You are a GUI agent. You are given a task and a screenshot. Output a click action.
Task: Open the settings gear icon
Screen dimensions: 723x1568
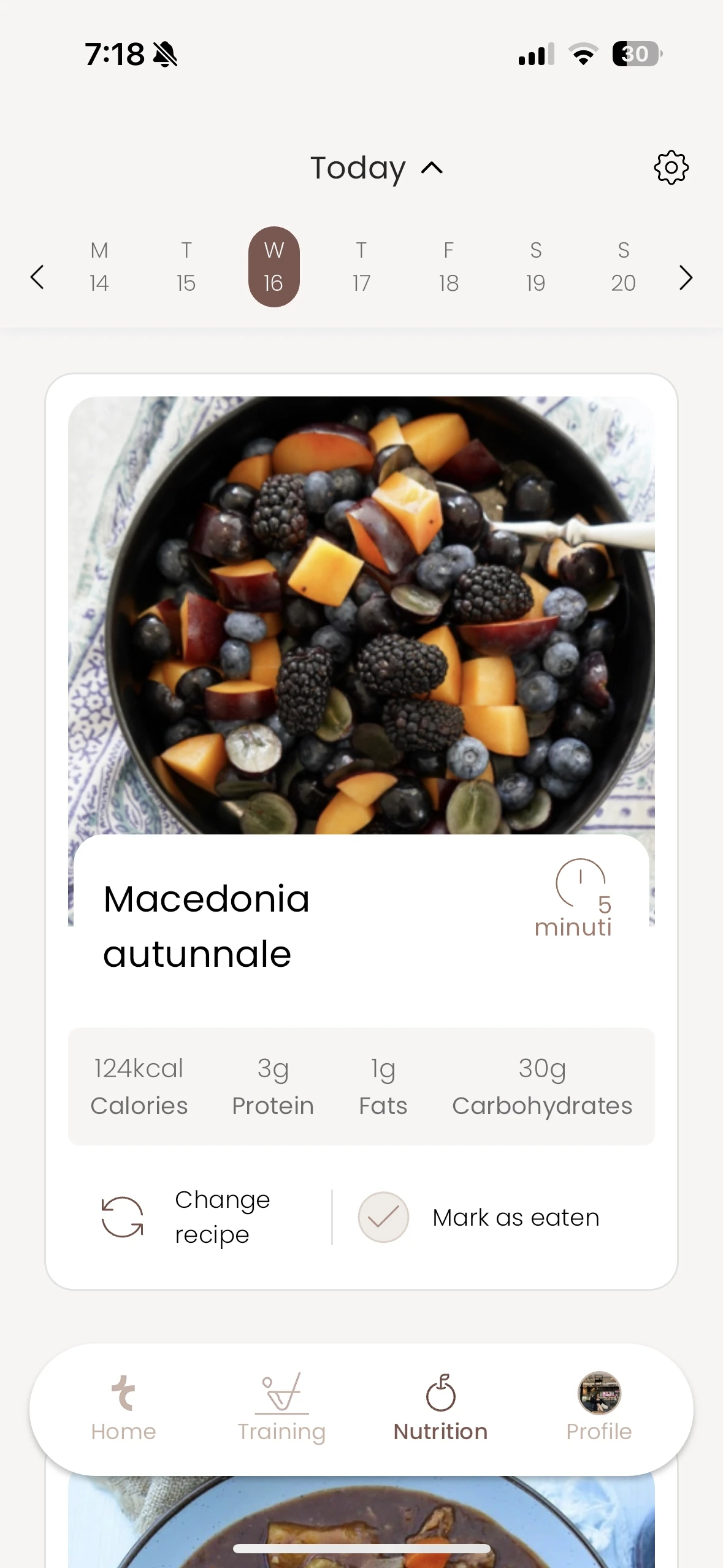pos(671,167)
